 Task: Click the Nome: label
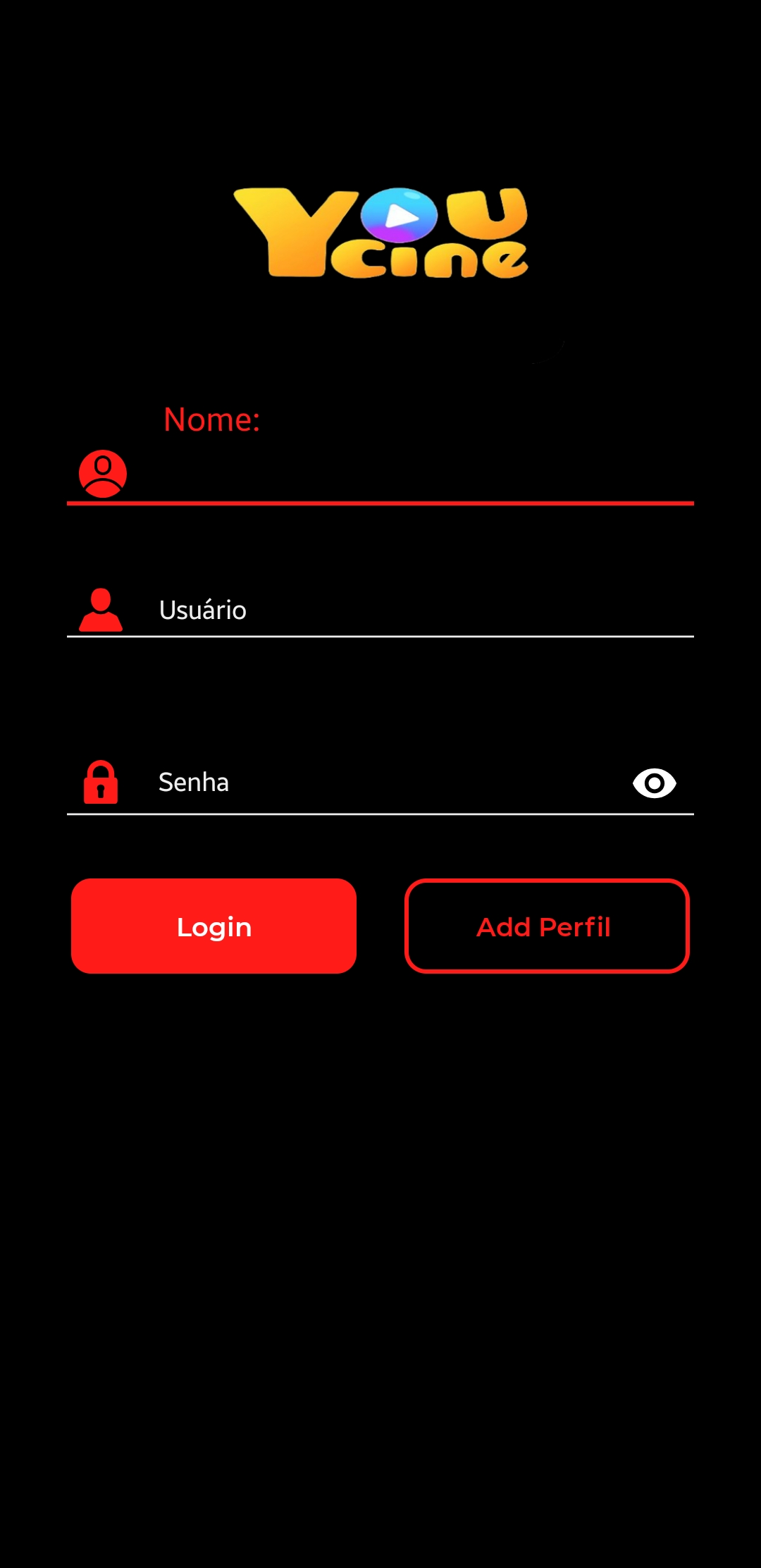point(211,419)
